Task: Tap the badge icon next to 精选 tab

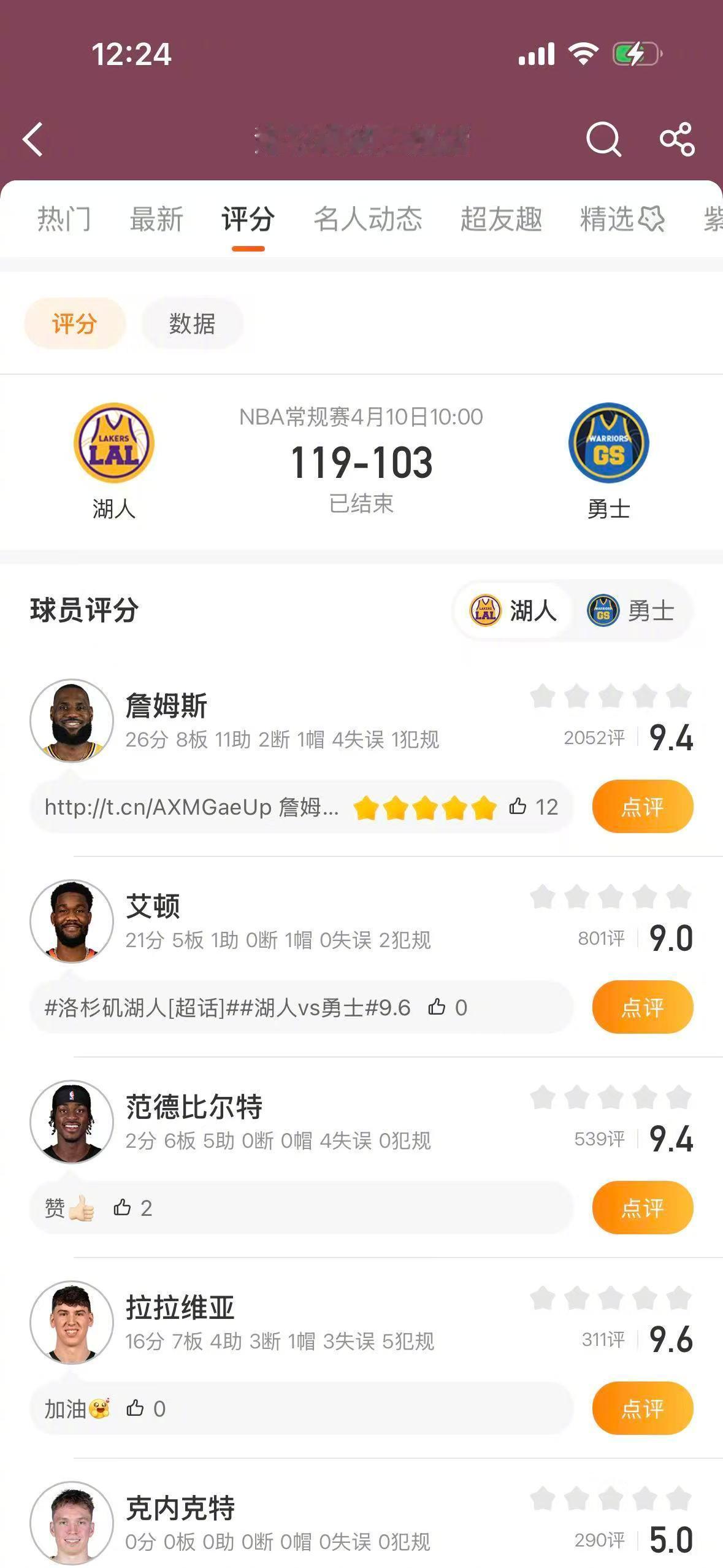Action: pyautogui.click(x=652, y=218)
